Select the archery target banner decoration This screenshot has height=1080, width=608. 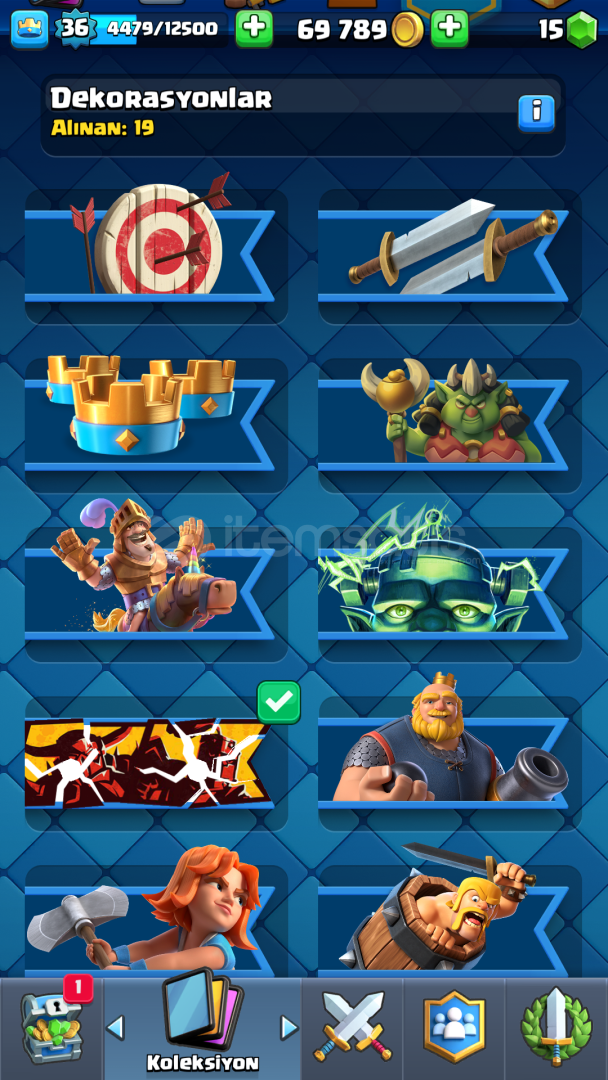point(156,256)
